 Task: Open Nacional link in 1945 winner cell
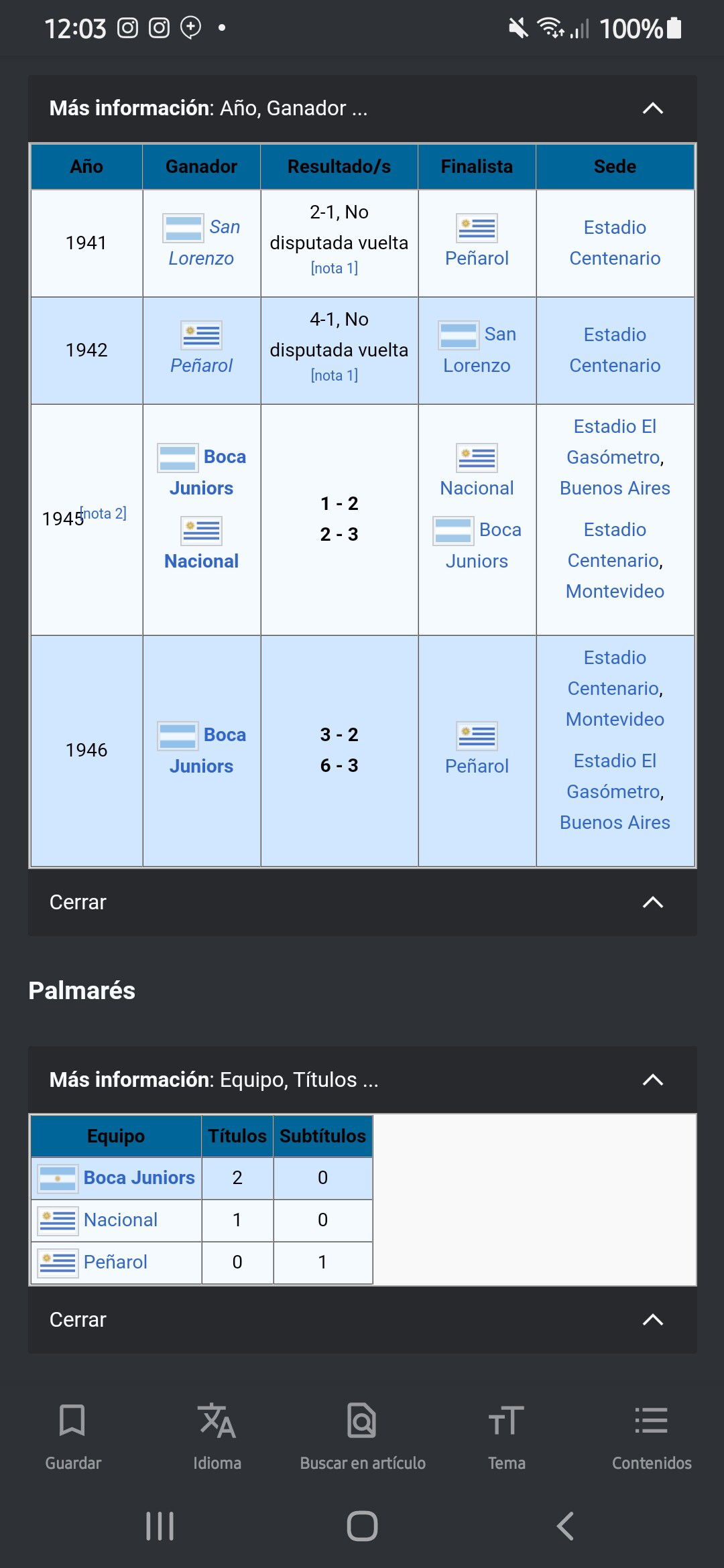tap(201, 561)
